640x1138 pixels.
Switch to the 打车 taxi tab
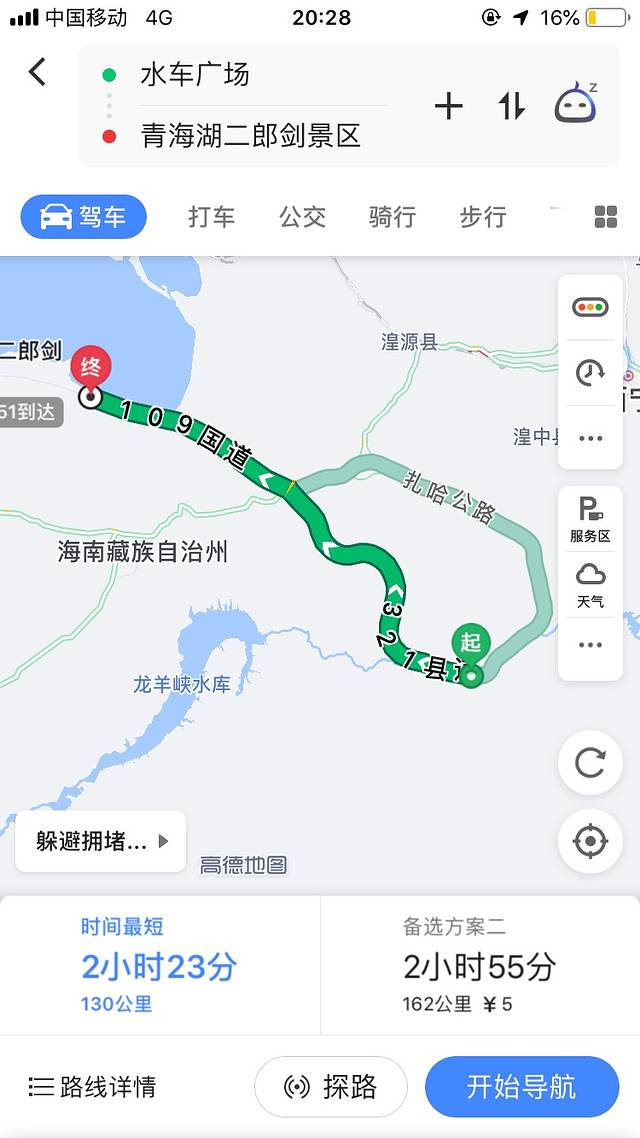tap(211, 217)
